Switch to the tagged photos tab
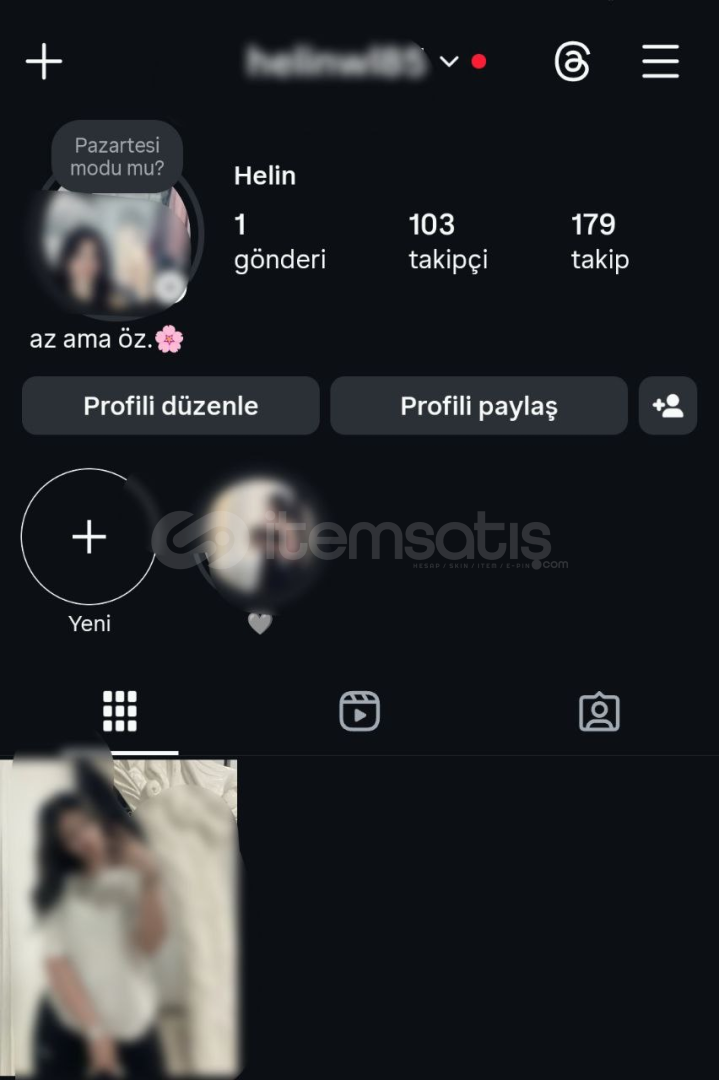The image size is (719, 1080). pyautogui.click(x=599, y=712)
